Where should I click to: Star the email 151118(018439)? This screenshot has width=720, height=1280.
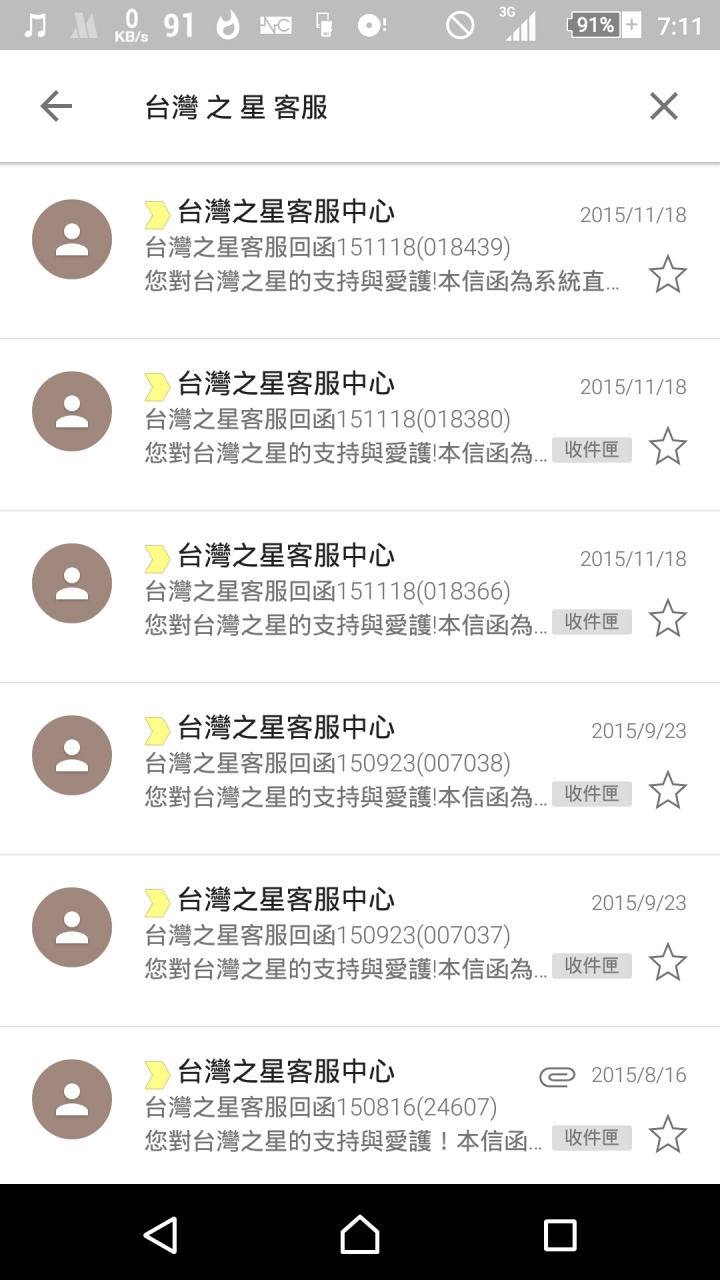[x=668, y=274]
